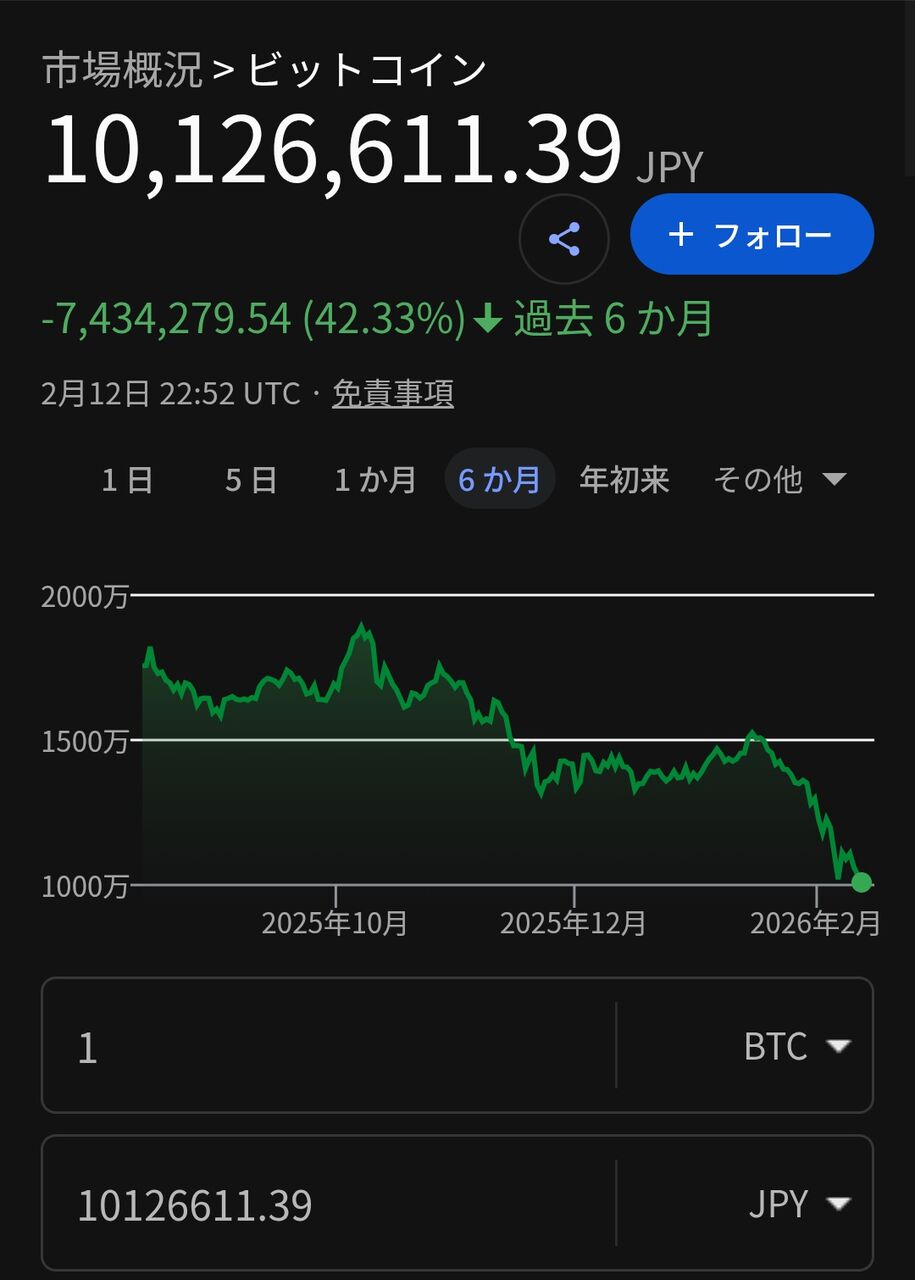The height and width of the screenshot is (1280, 915).
Task: Open the 市場概況 breadcrumb link
Action: click(x=123, y=71)
